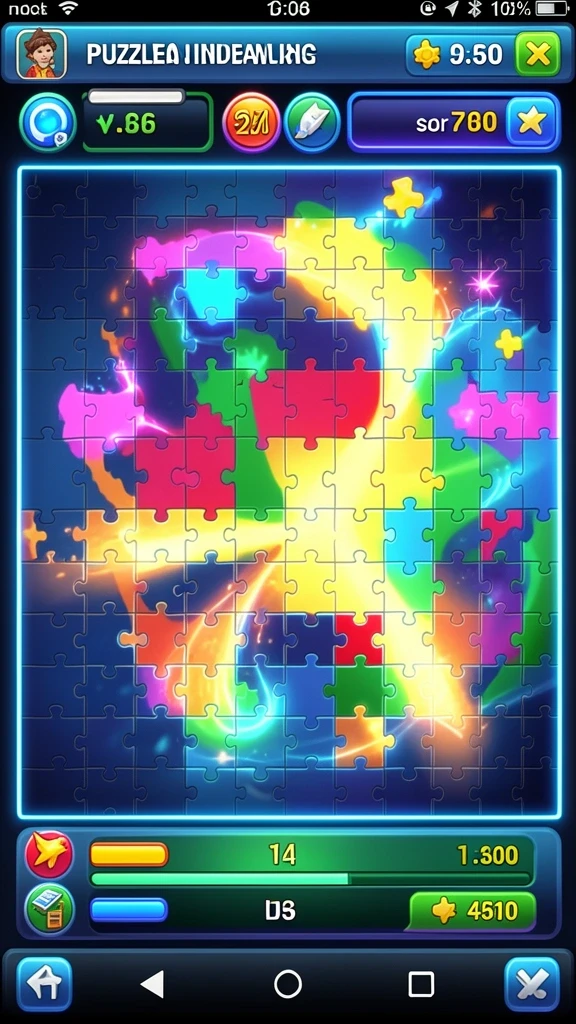576x1024 pixels.
Task: Open the player avatar profile
Action: click(x=41, y=54)
